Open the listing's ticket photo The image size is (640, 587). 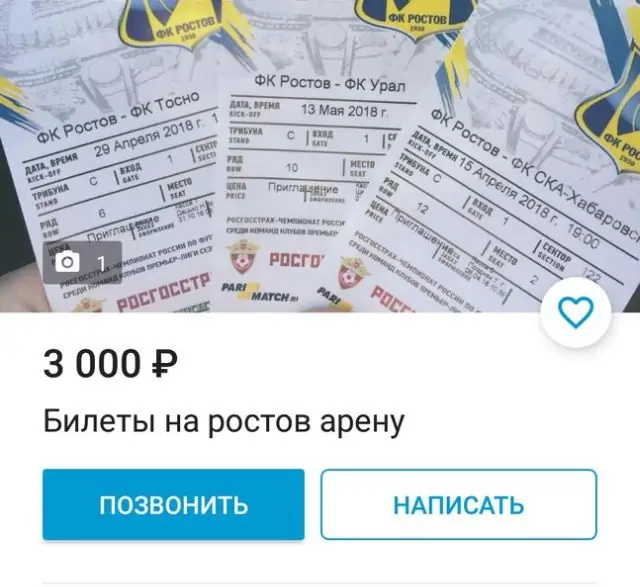pyautogui.click(x=320, y=150)
